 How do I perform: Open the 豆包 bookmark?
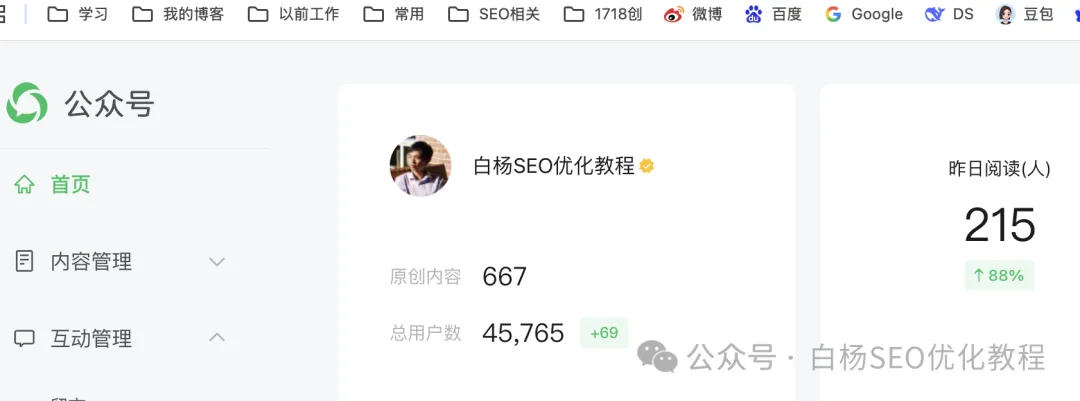(1025, 14)
